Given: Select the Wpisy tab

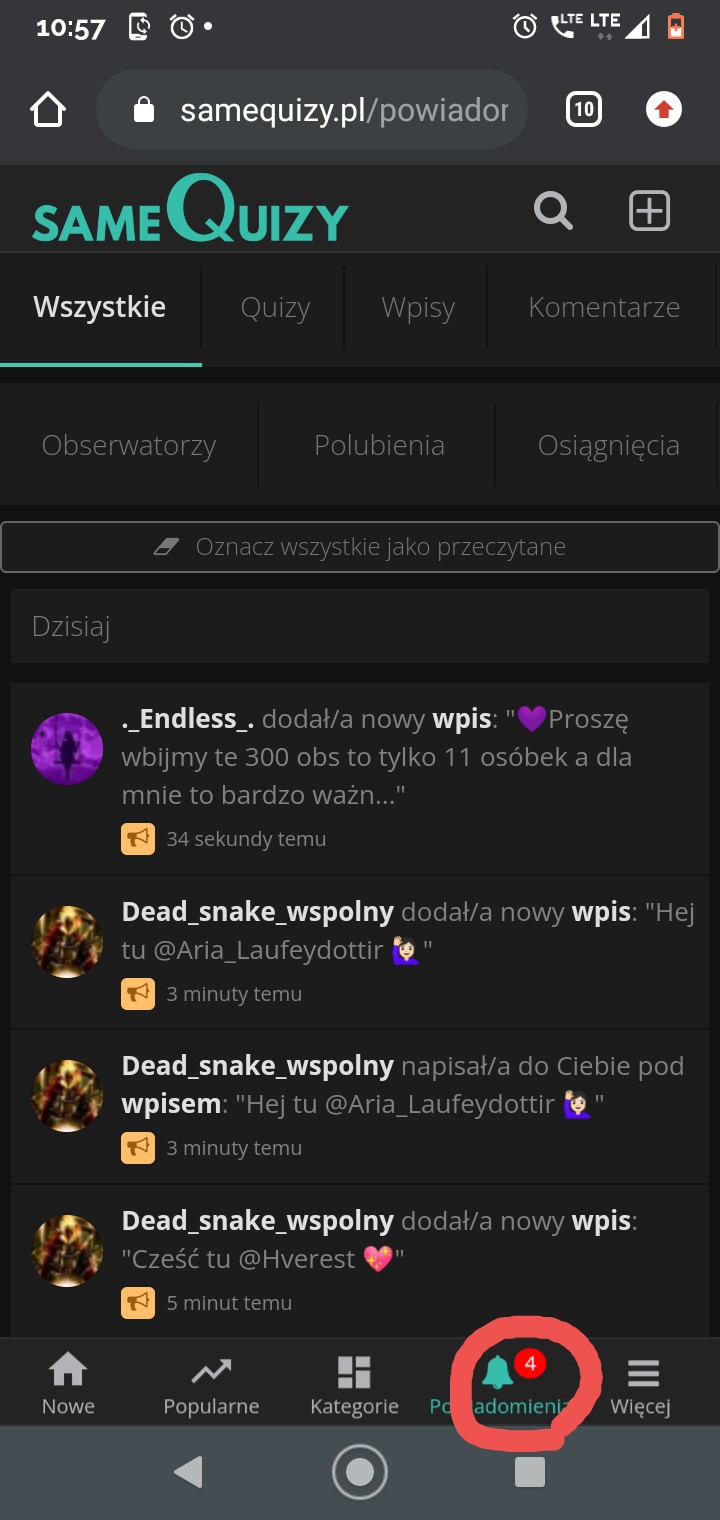Looking at the screenshot, I should pyautogui.click(x=418, y=307).
